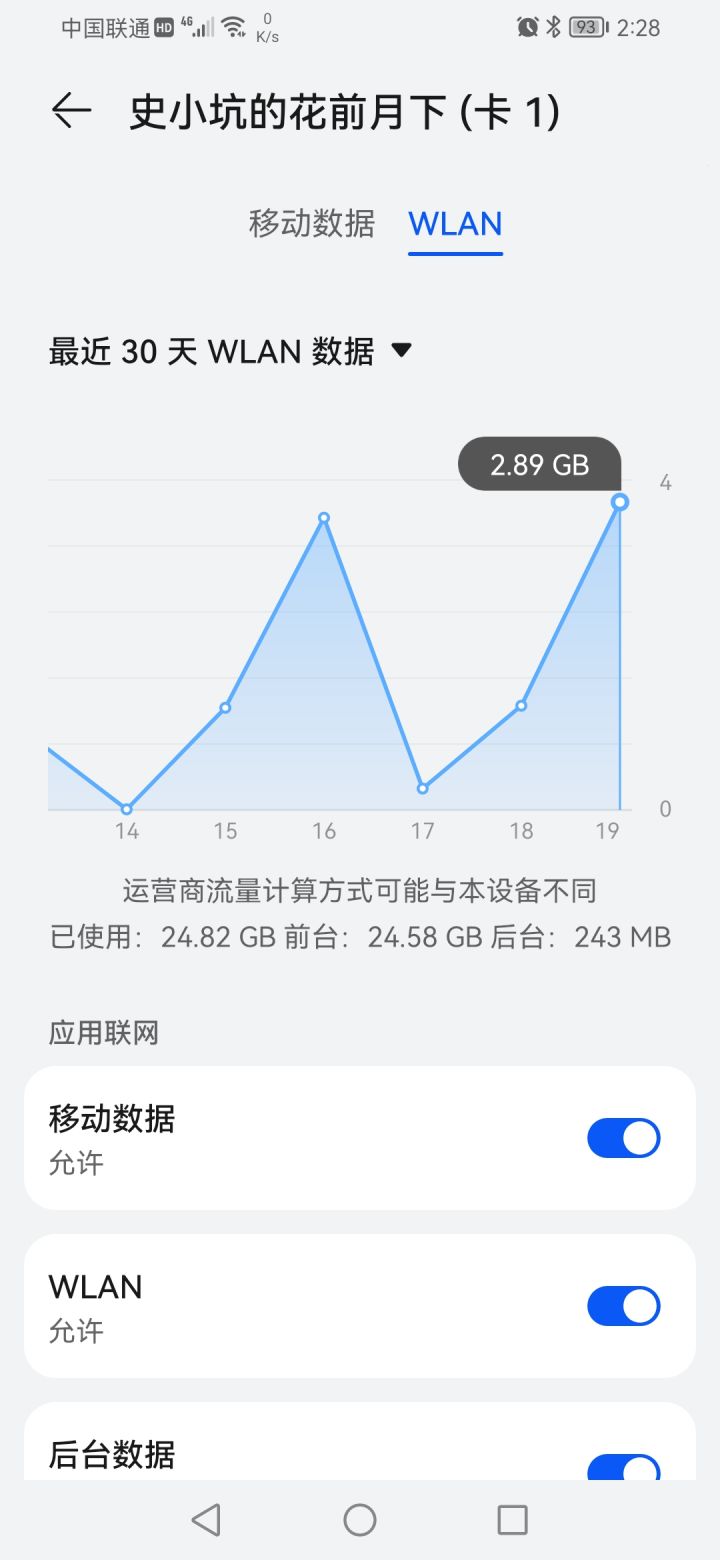
Task: Switch to the 移动数据 tab
Action: 311,224
